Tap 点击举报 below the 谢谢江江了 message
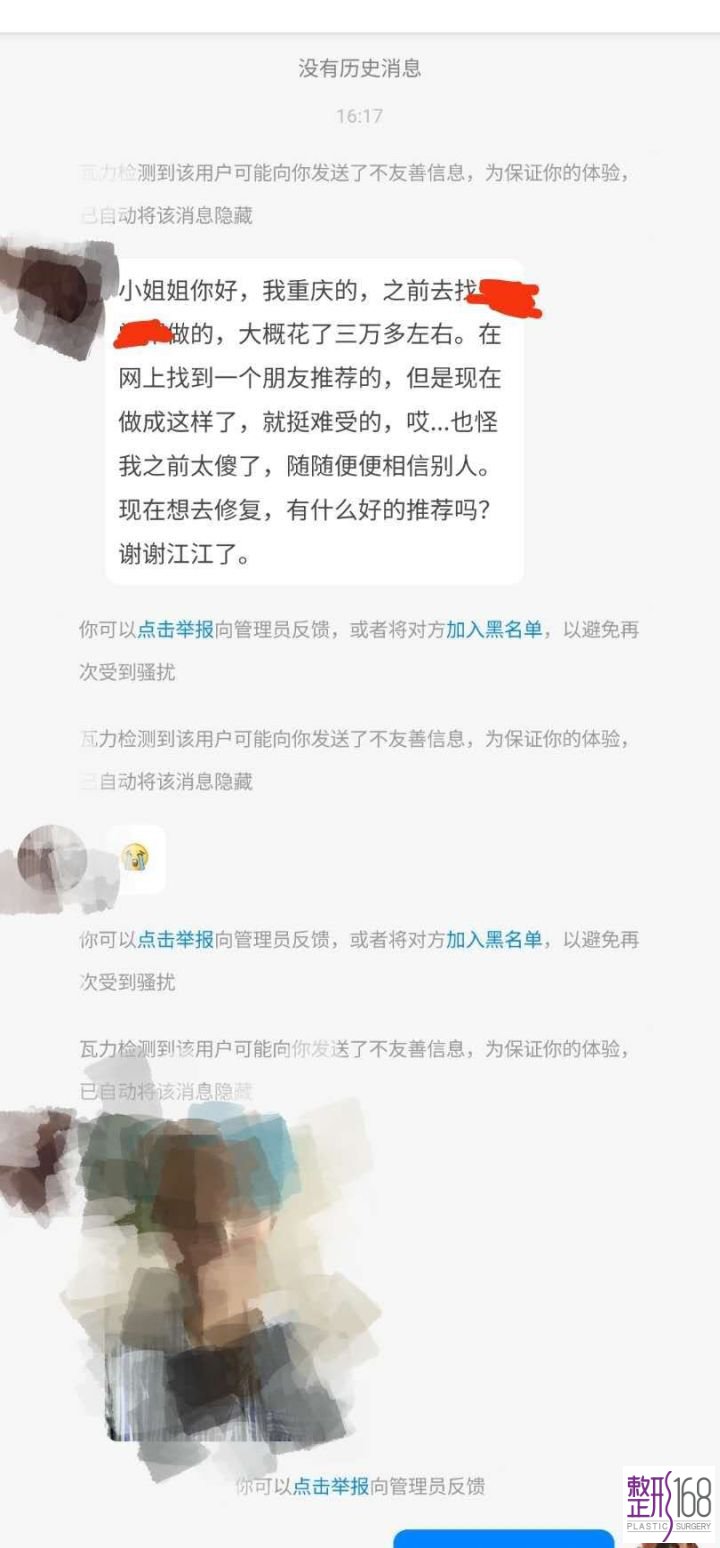 [x=175, y=630]
